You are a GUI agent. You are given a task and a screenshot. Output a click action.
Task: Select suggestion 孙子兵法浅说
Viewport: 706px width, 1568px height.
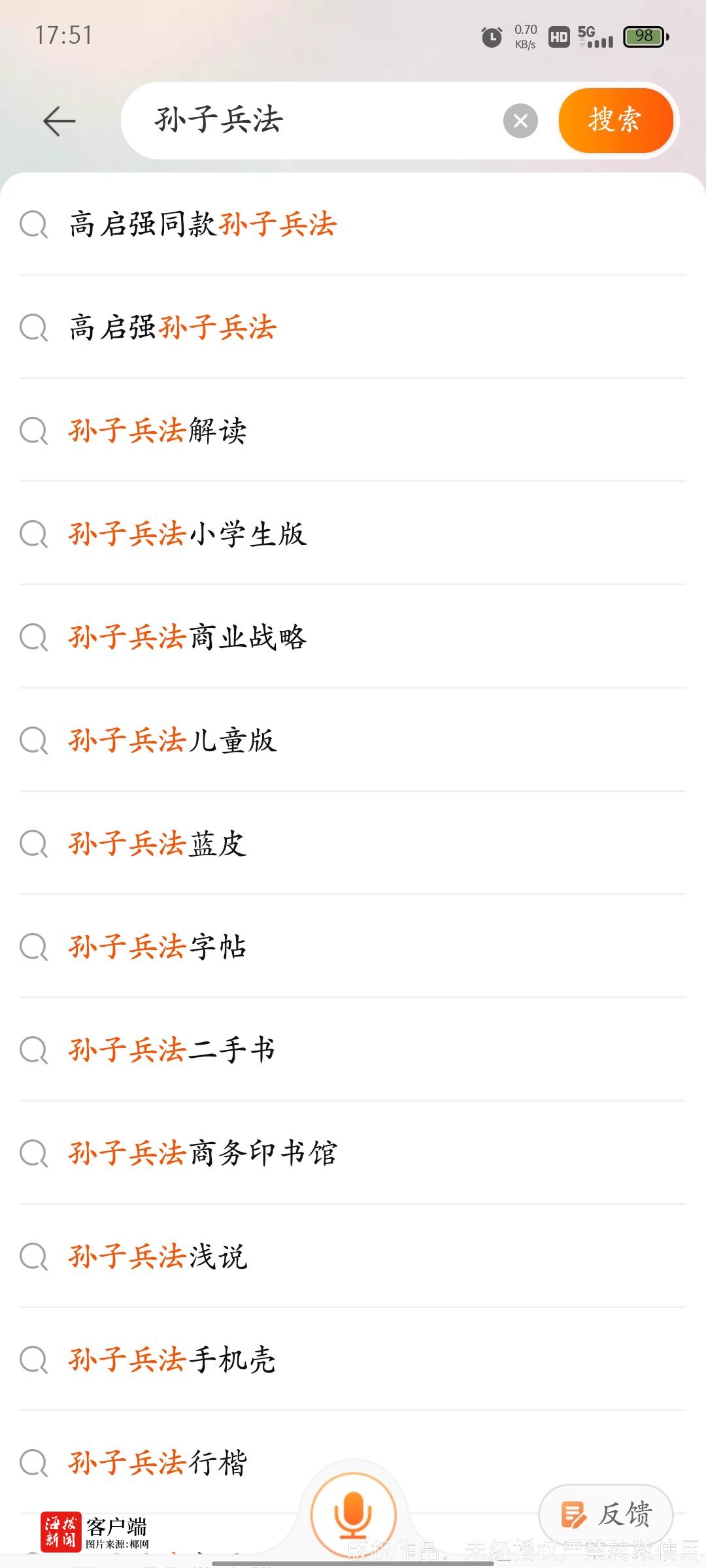[x=158, y=1256]
